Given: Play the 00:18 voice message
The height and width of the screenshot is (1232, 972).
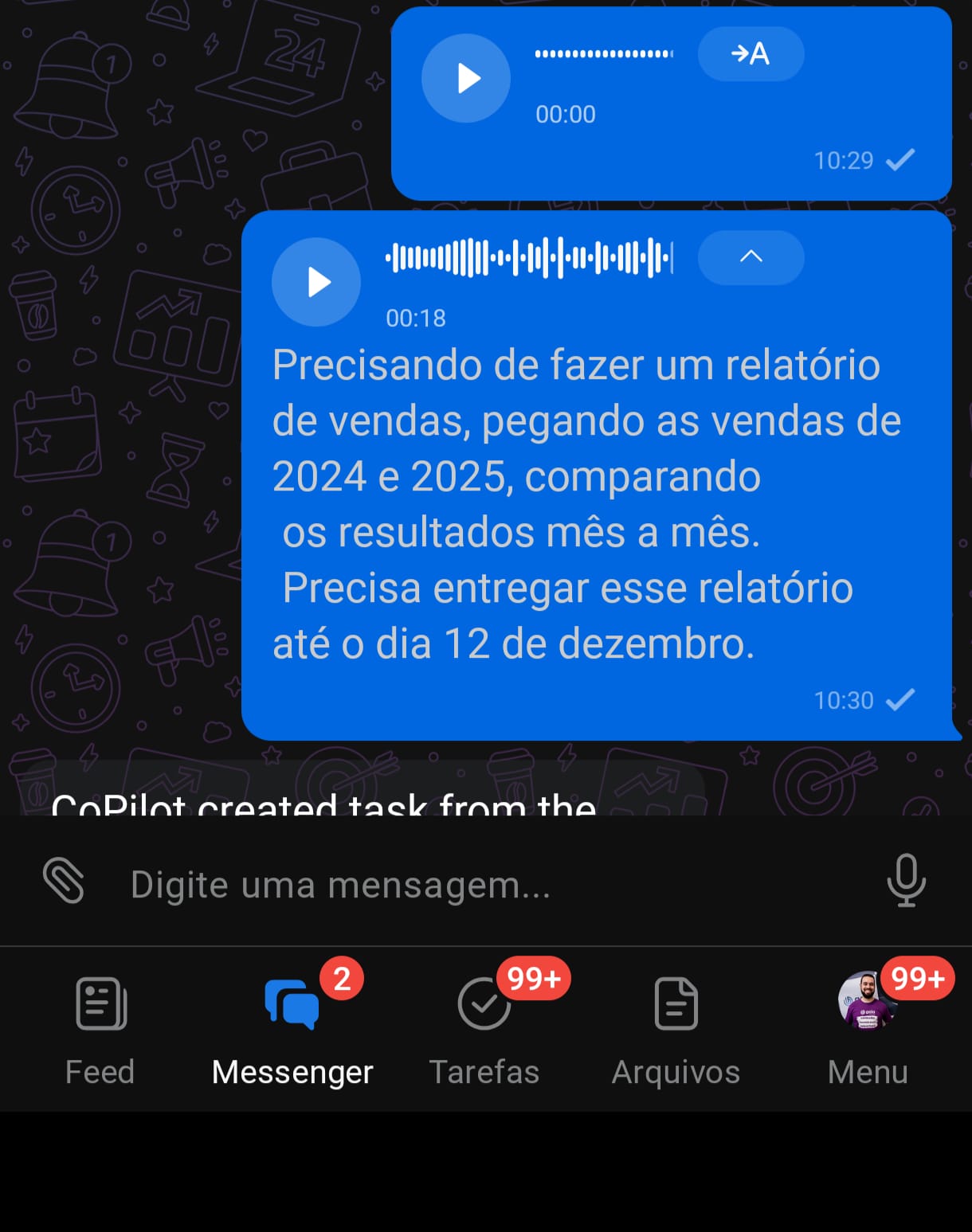Looking at the screenshot, I should tap(316, 282).
